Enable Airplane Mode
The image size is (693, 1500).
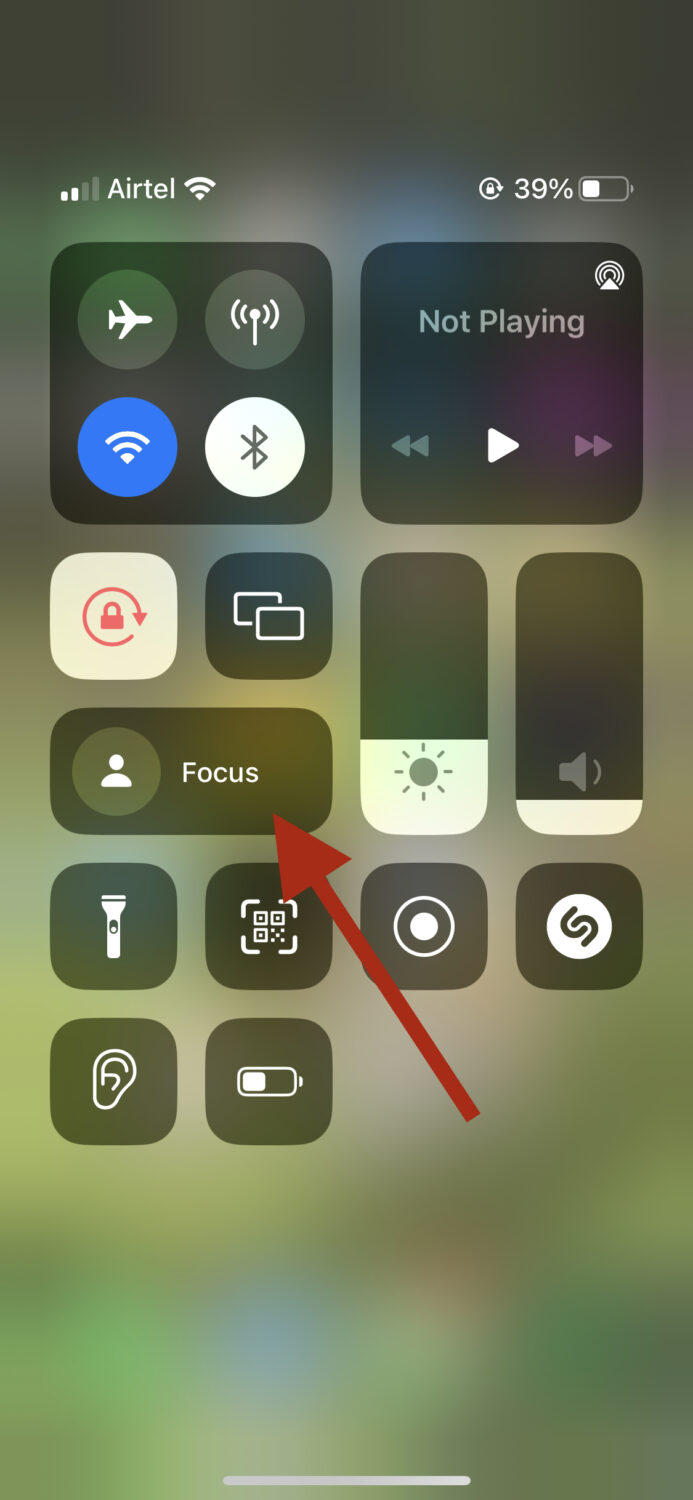pos(128,320)
